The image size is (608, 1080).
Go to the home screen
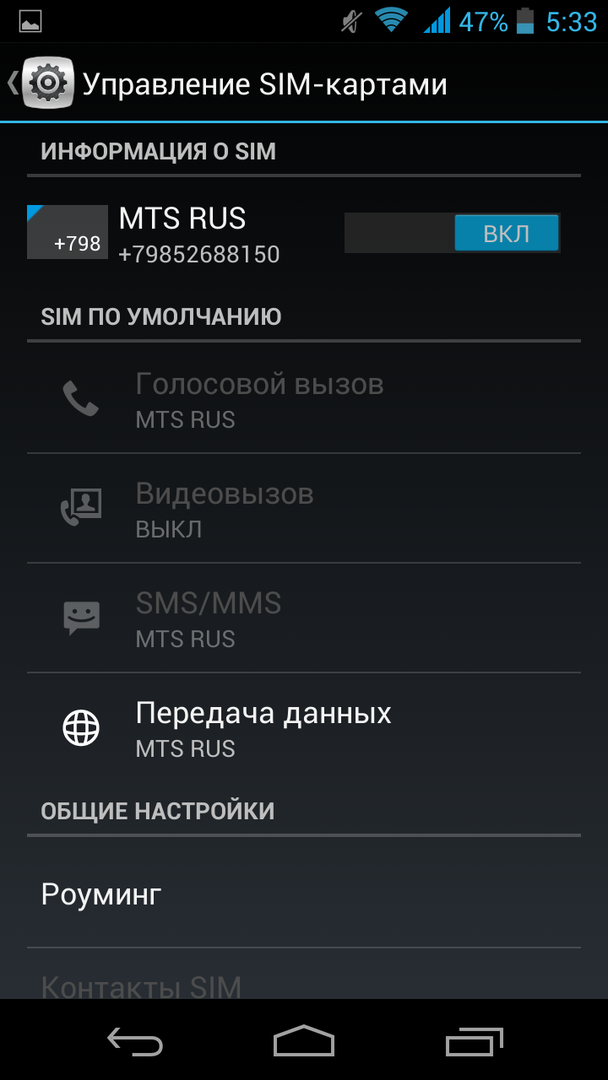[303, 1041]
